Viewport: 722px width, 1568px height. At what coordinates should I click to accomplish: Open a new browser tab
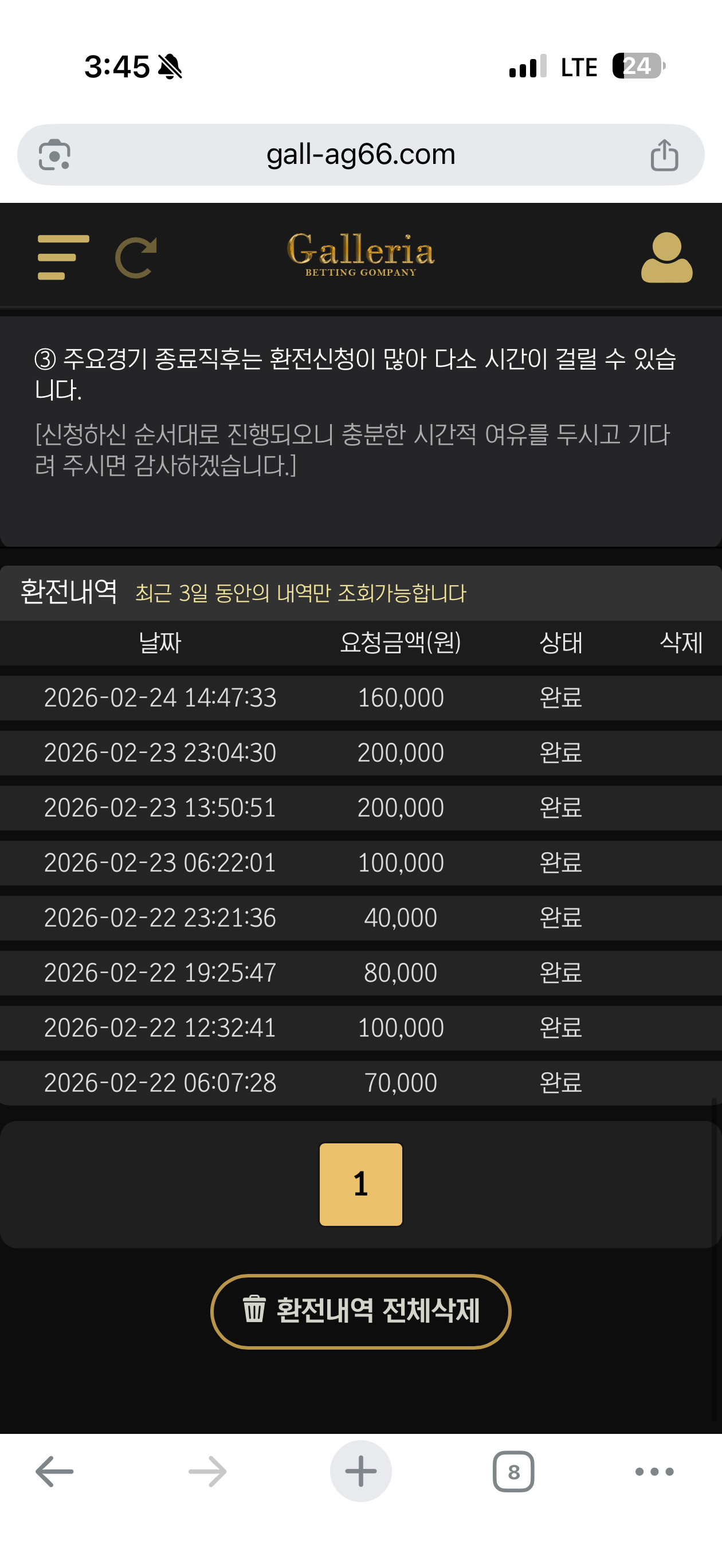(360, 1471)
